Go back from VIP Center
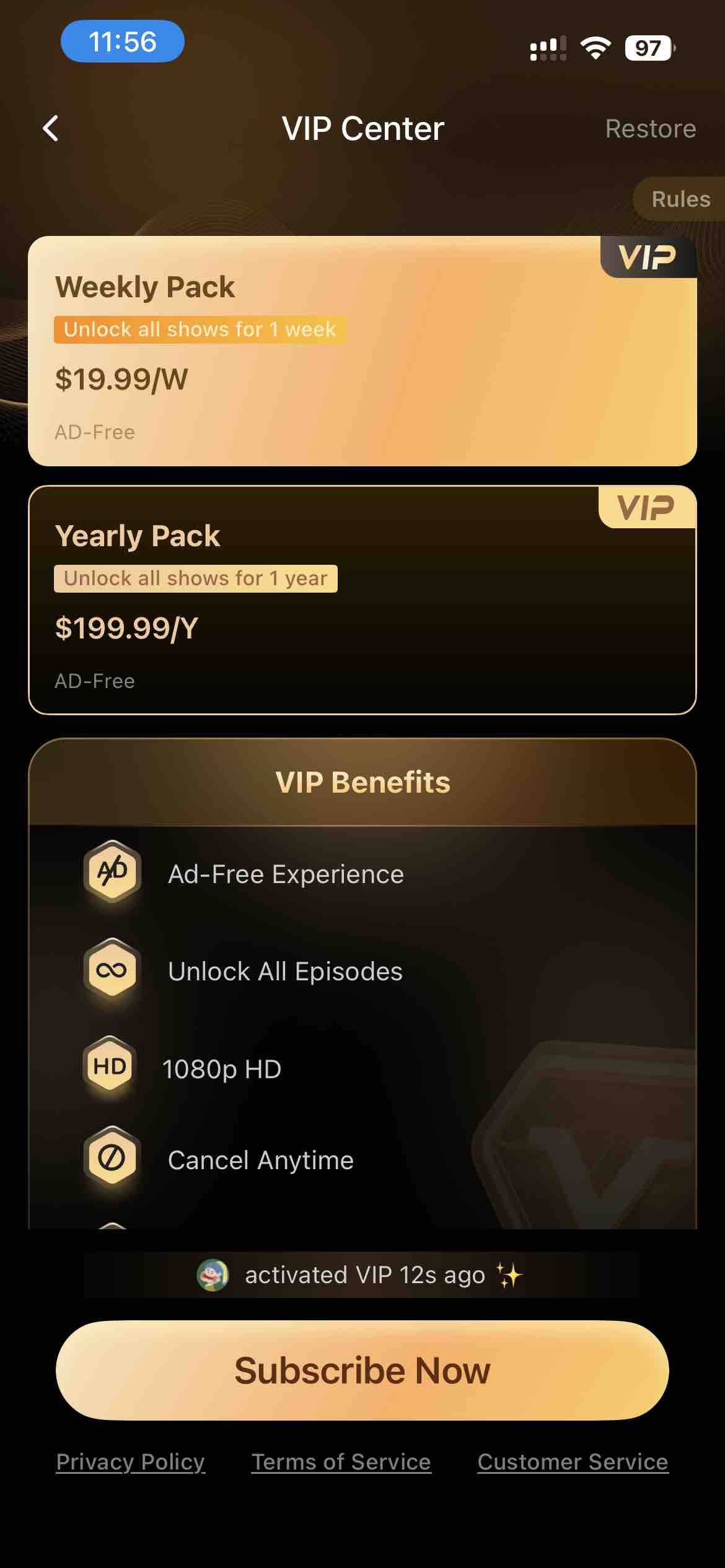 [51, 129]
